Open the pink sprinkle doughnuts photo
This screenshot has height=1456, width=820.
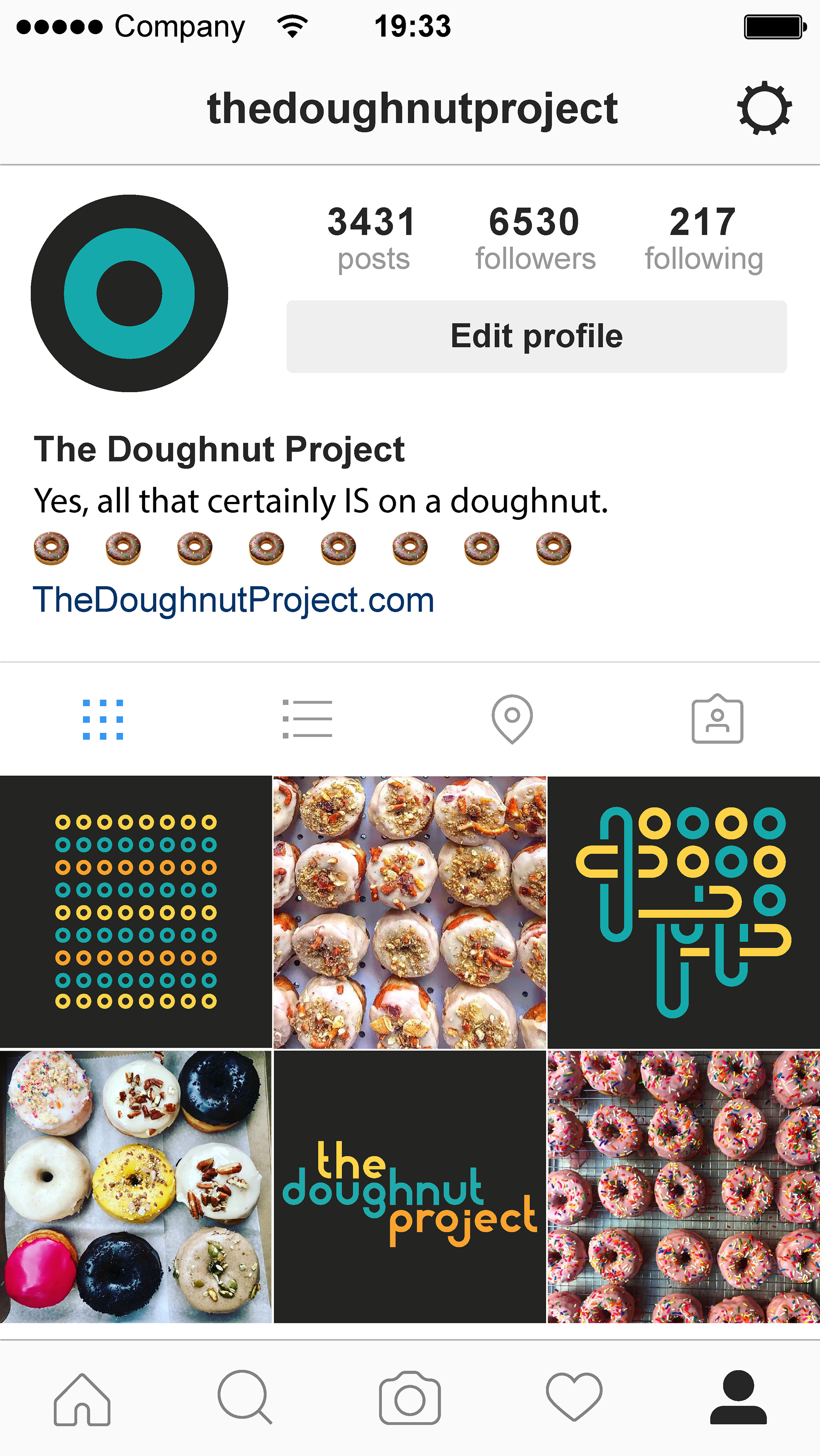coord(684,1187)
